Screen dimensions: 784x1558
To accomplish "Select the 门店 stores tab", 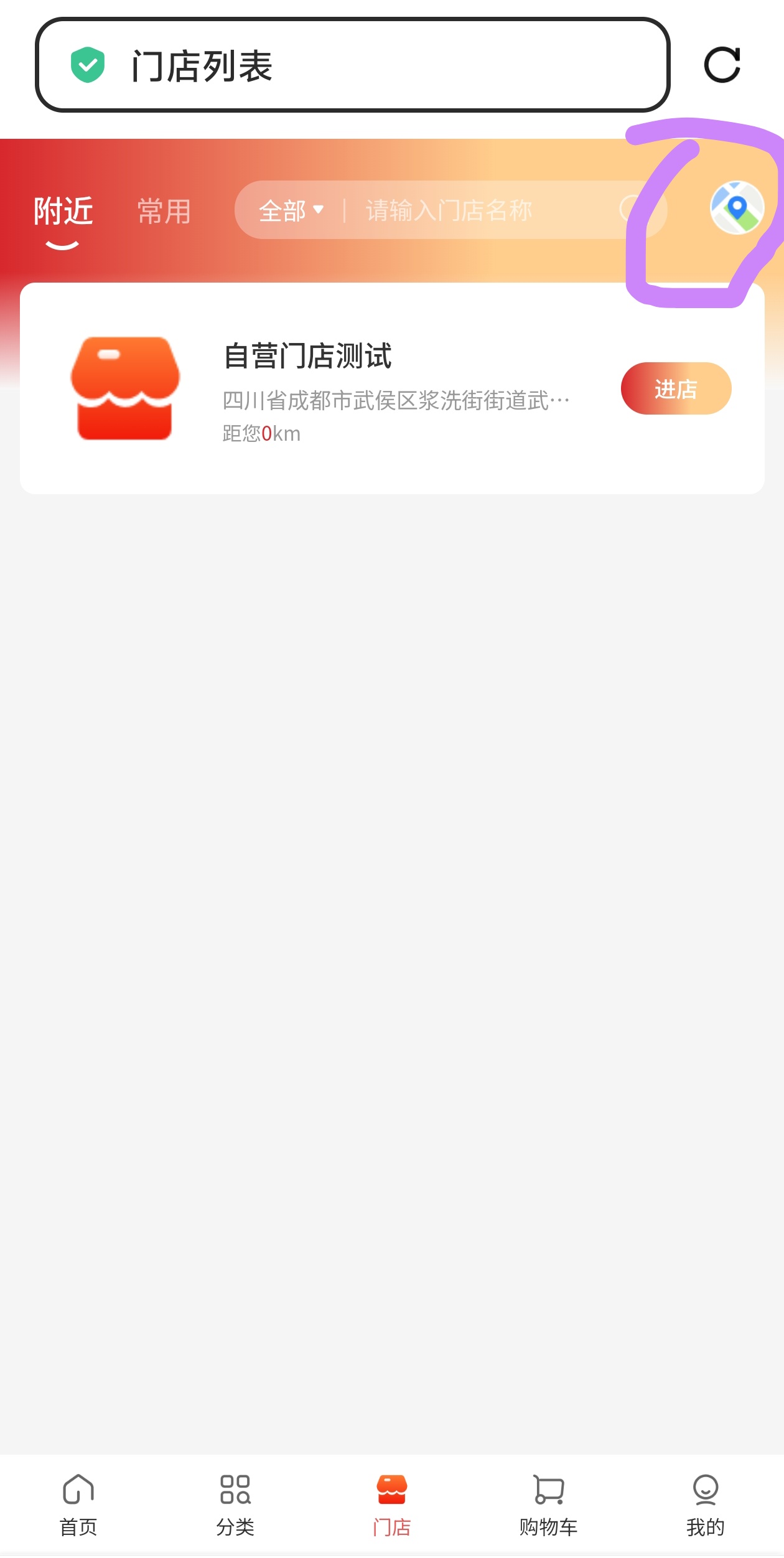I will (x=392, y=1505).
